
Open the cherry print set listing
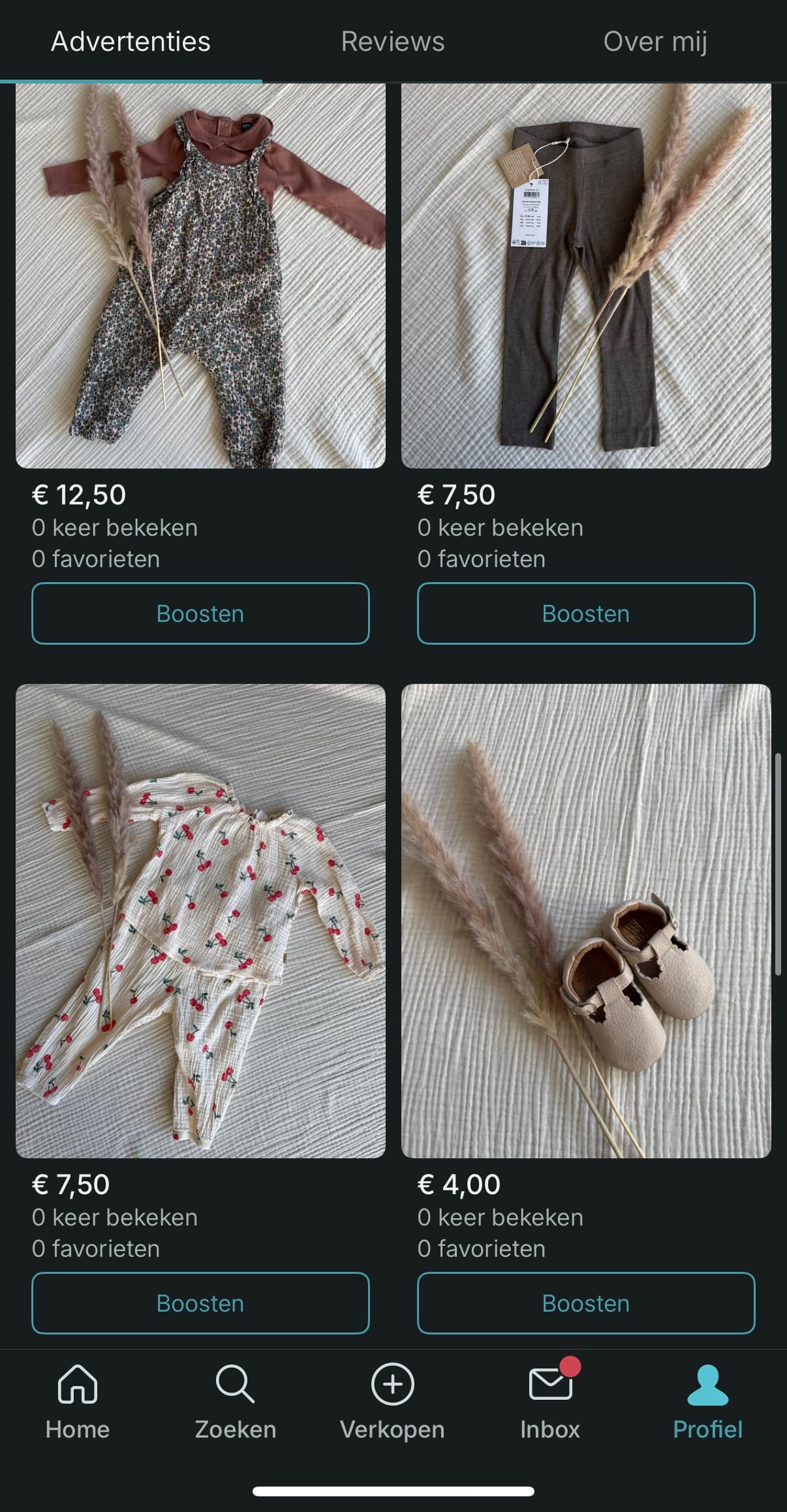pos(200,920)
